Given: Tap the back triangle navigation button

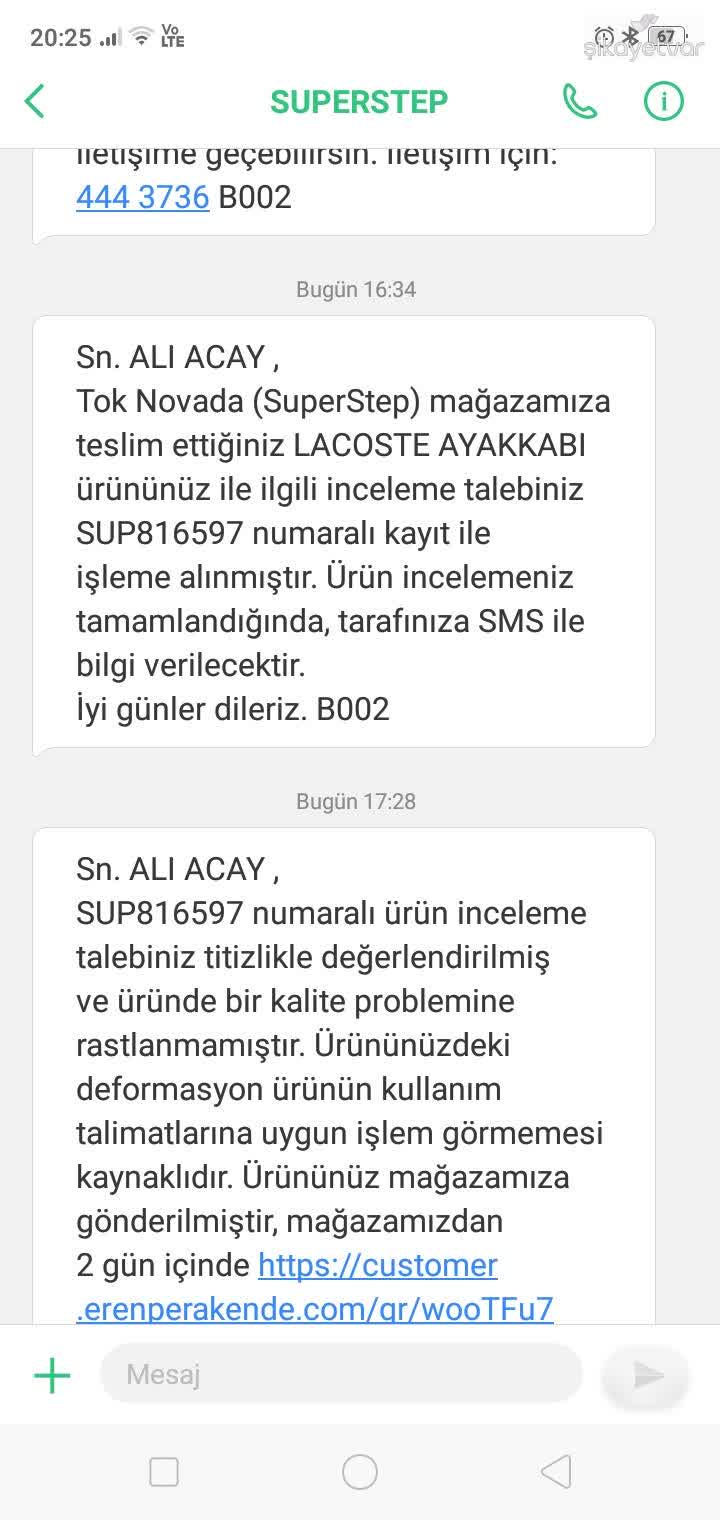Looking at the screenshot, I should tap(556, 1471).
